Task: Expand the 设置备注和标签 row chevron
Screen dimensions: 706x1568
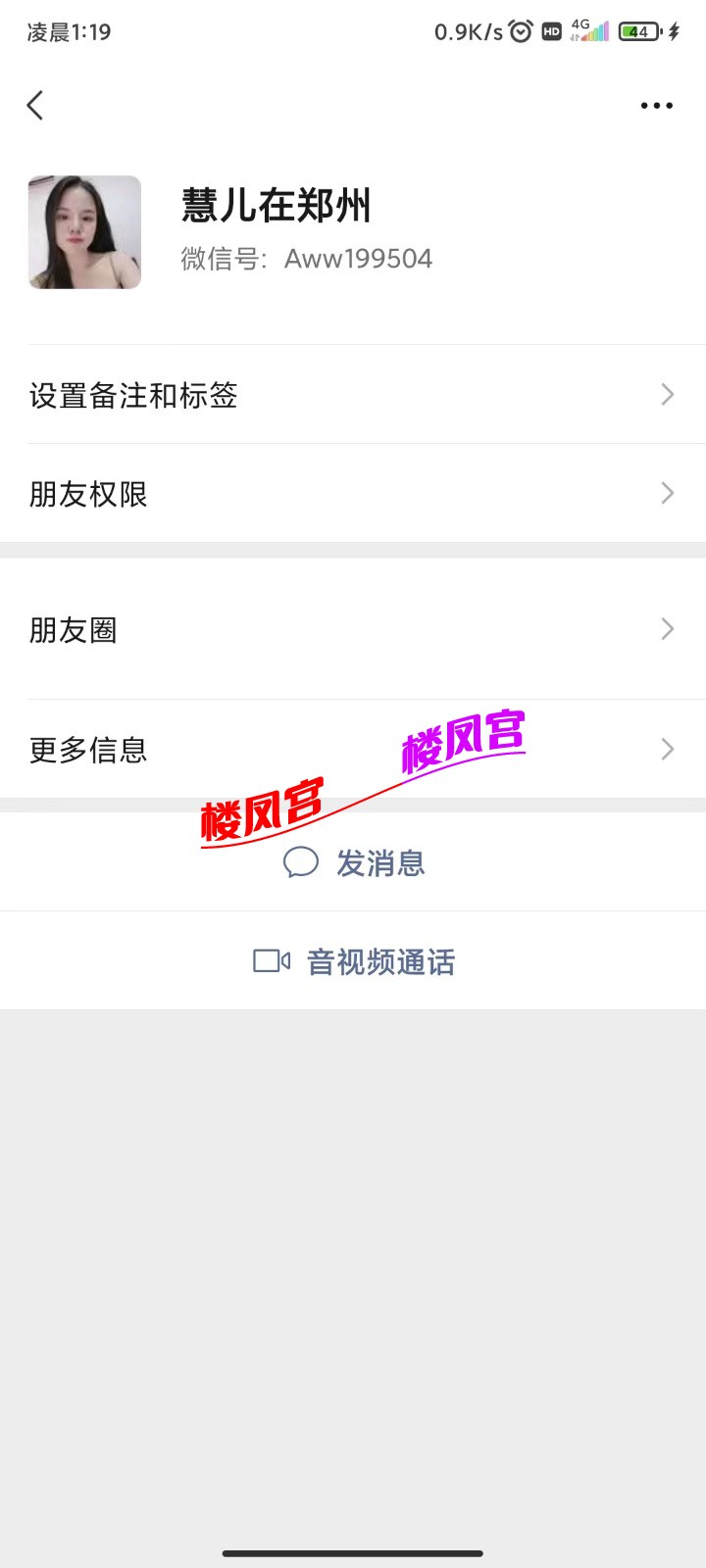Action: coord(668,395)
